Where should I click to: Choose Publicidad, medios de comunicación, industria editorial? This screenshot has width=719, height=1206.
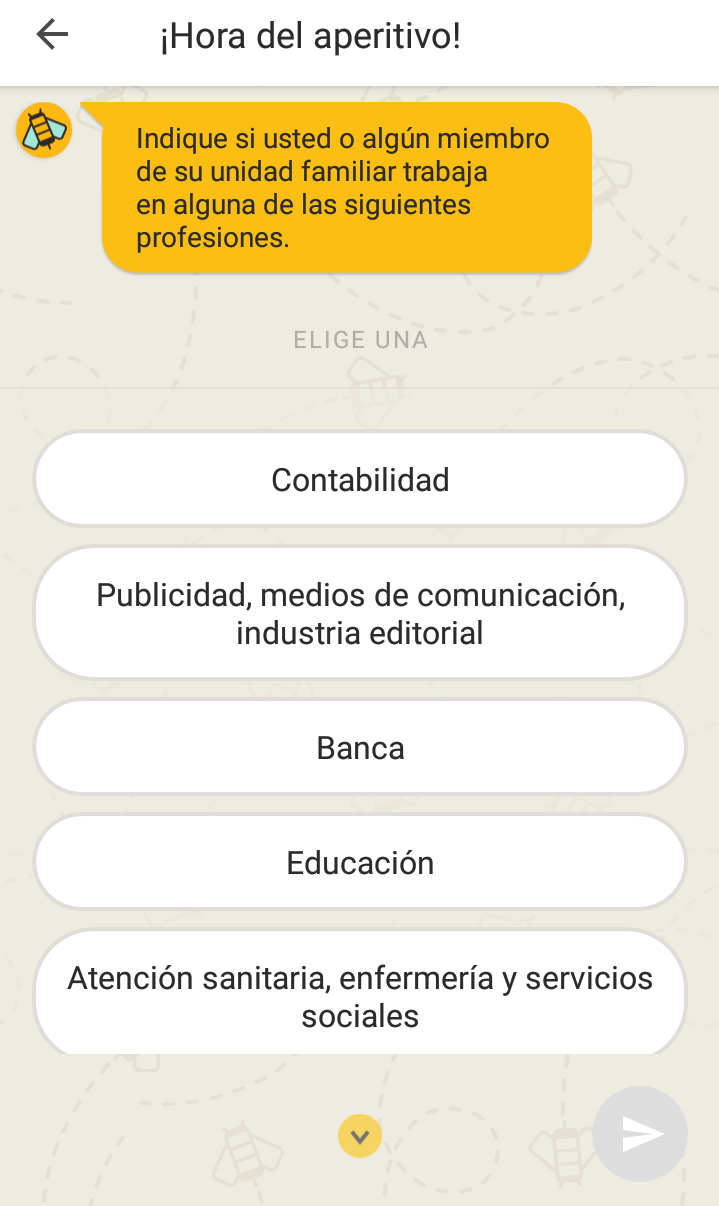click(360, 614)
